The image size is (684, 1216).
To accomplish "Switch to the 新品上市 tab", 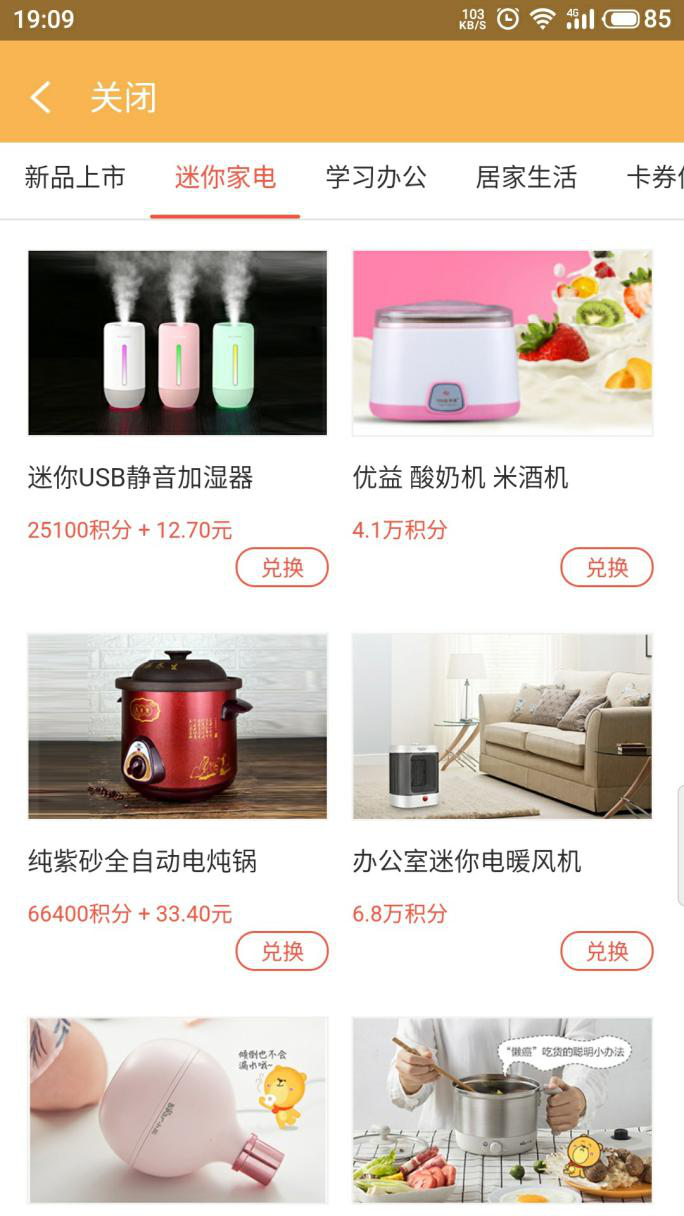I will 75,178.
